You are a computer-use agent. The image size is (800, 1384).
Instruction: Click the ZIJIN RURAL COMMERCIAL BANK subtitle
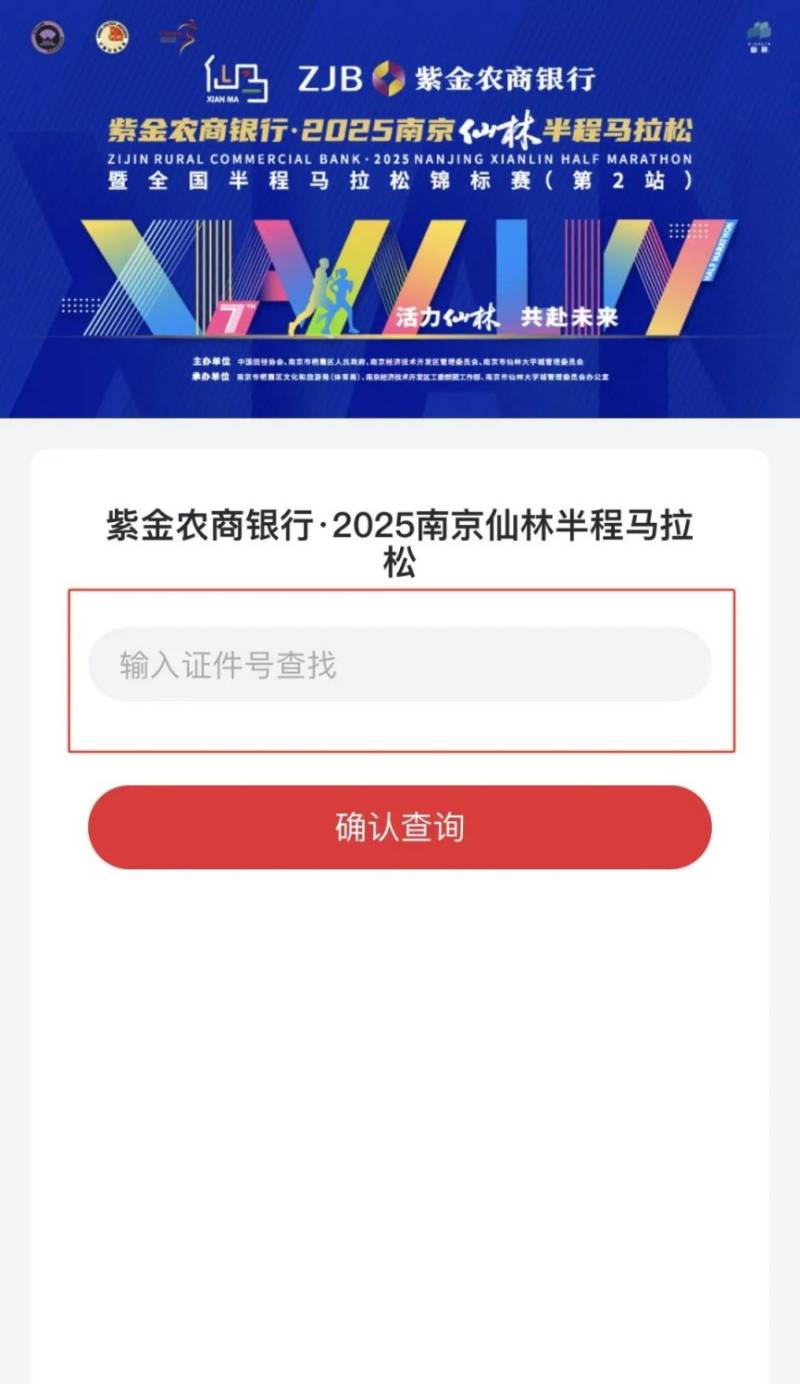[400, 157]
